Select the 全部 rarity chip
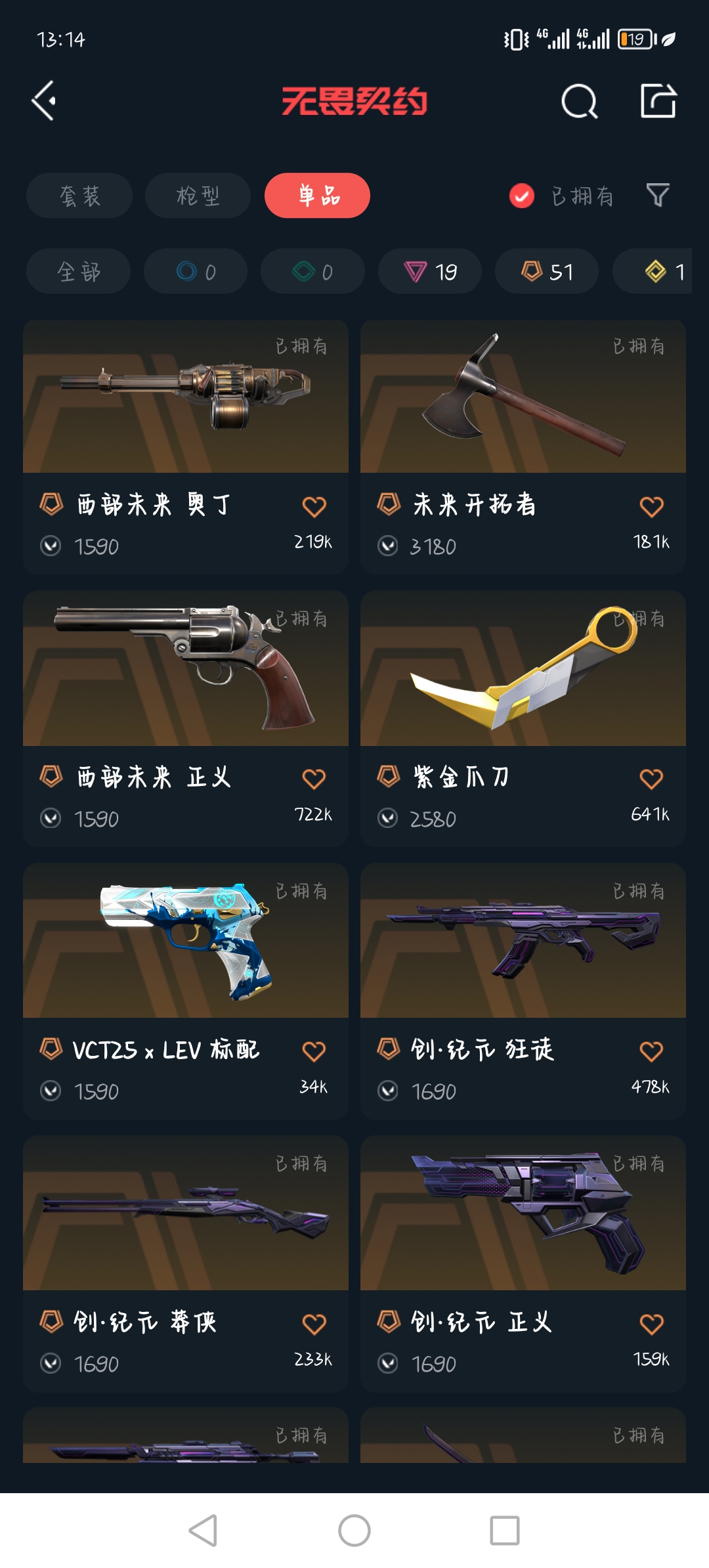The height and width of the screenshot is (1568, 709). pos(78,271)
